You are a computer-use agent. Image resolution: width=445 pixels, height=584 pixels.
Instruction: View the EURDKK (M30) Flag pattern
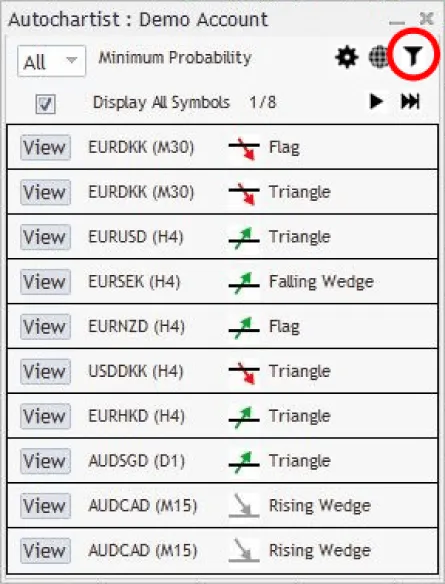45,147
